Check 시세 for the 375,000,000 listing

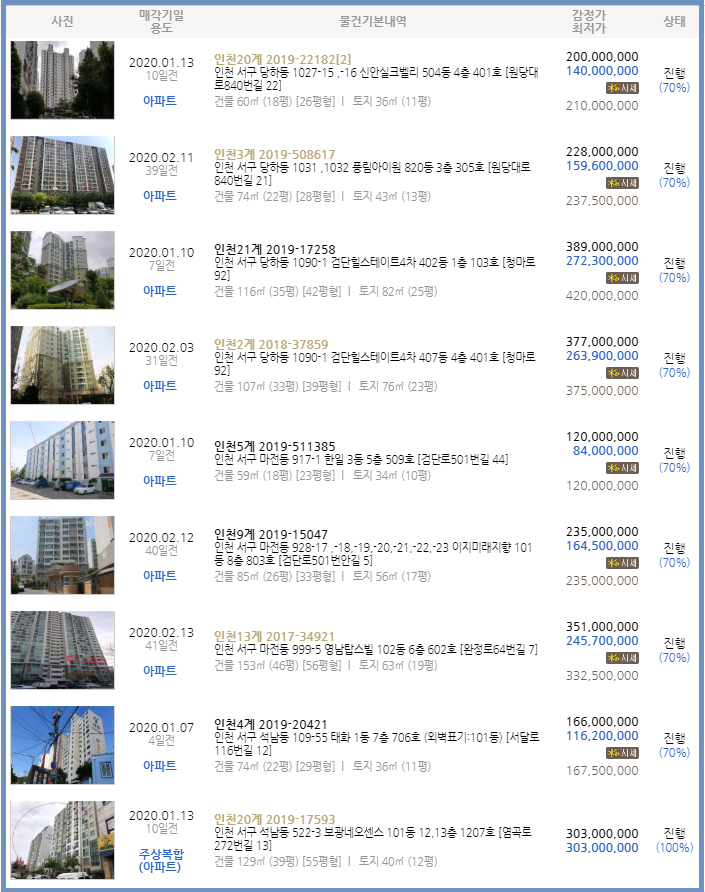[x=622, y=373]
